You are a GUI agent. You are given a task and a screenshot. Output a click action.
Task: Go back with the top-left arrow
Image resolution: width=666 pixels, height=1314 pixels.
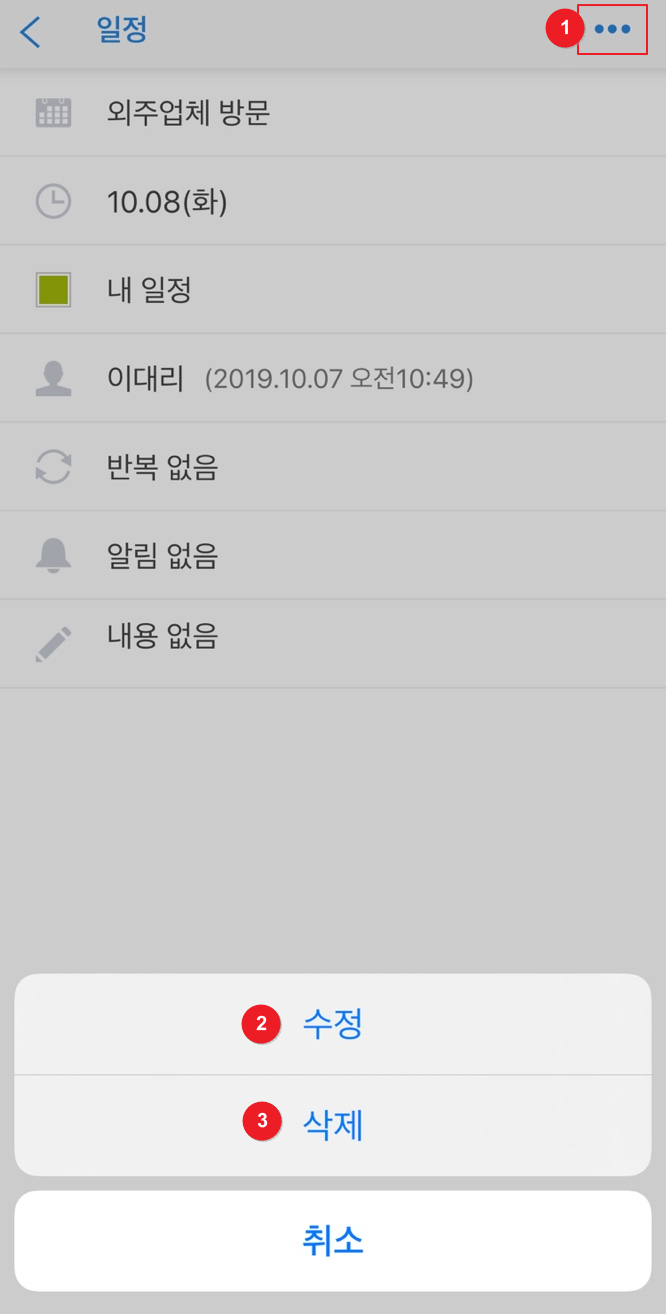pyautogui.click(x=31, y=32)
